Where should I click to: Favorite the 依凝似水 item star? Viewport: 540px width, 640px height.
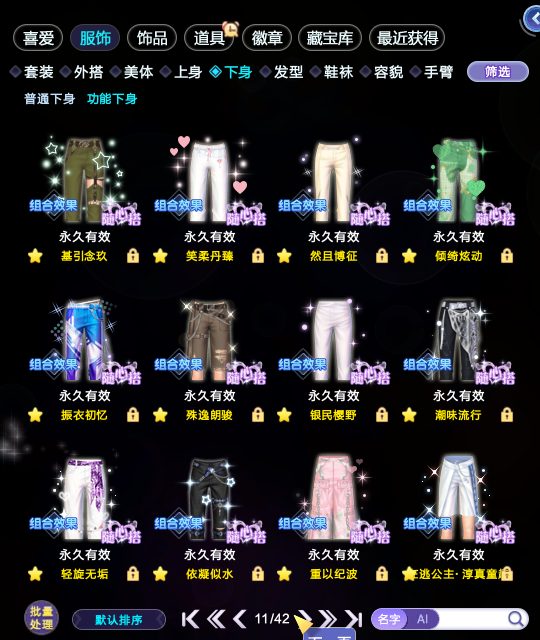tap(160, 574)
